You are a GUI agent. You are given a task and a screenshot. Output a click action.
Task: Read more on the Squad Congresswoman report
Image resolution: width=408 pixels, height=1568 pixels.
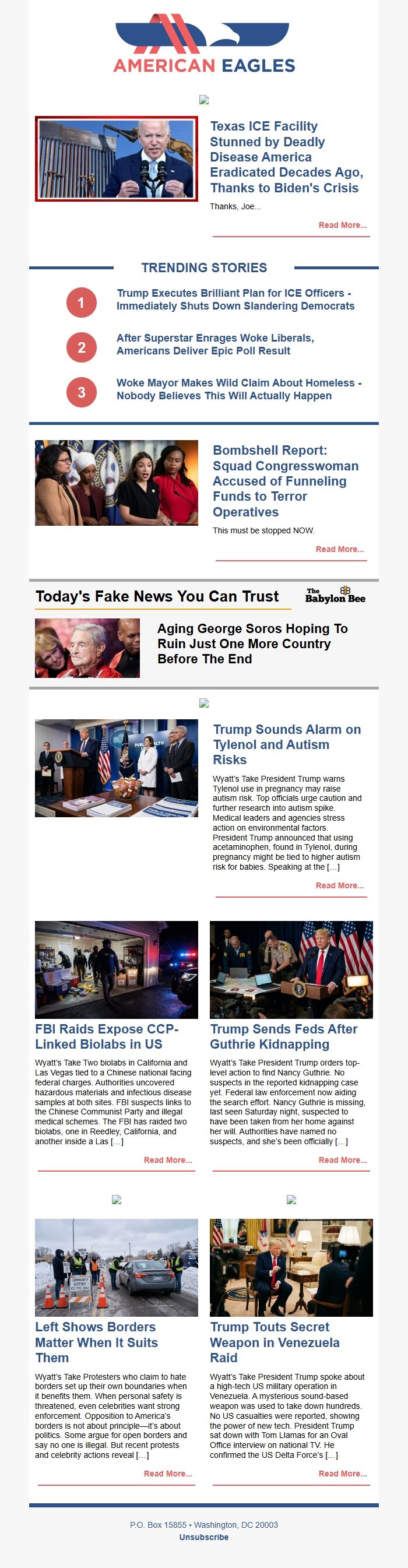pos(339,549)
